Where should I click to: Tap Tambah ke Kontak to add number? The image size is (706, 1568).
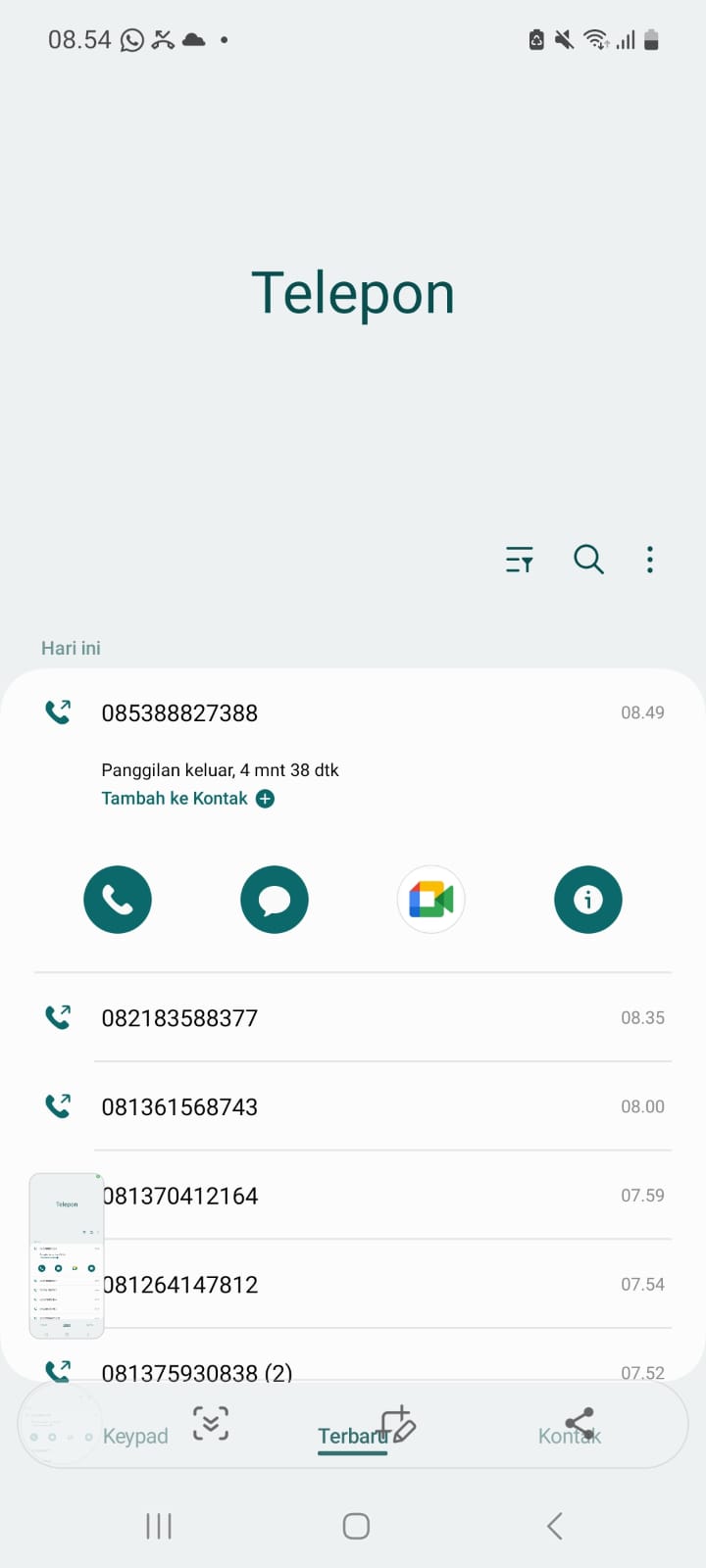pyautogui.click(x=187, y=799)
